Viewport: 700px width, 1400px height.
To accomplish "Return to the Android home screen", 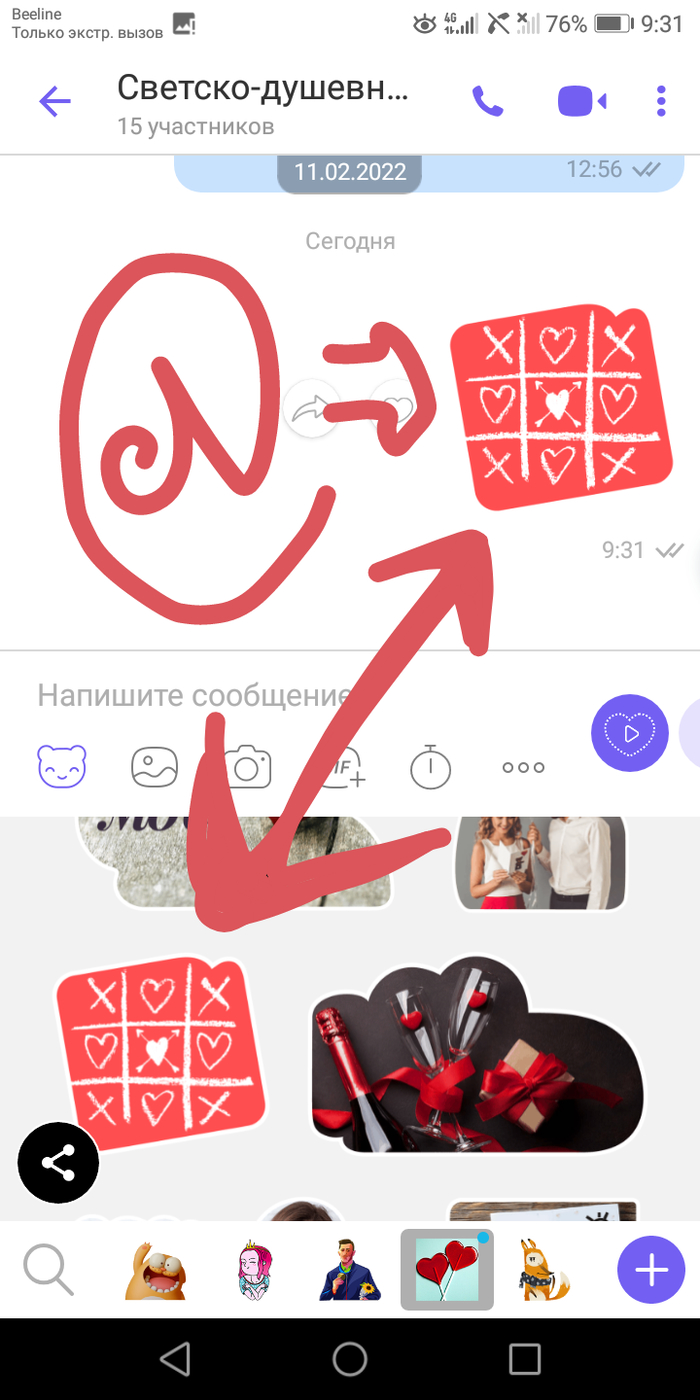I will coord(350,1359).
